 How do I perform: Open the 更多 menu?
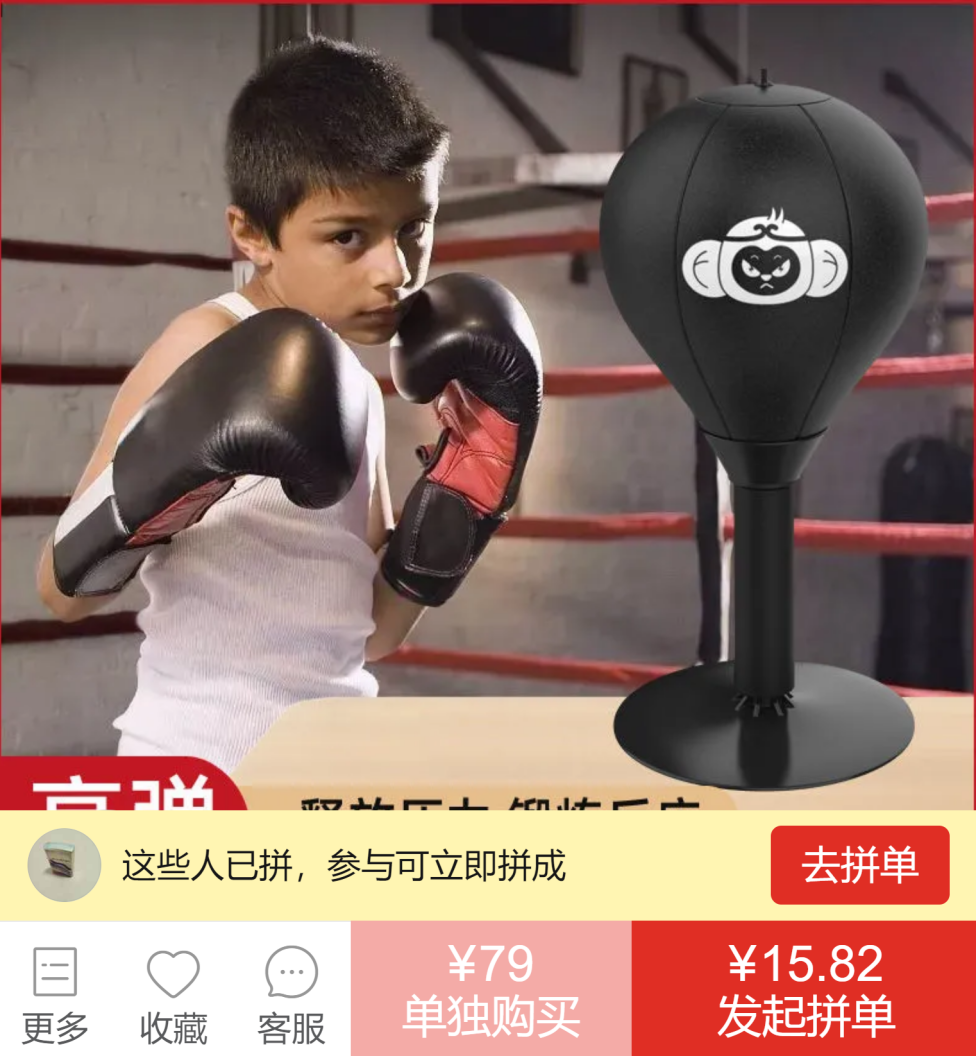(55, 992)
